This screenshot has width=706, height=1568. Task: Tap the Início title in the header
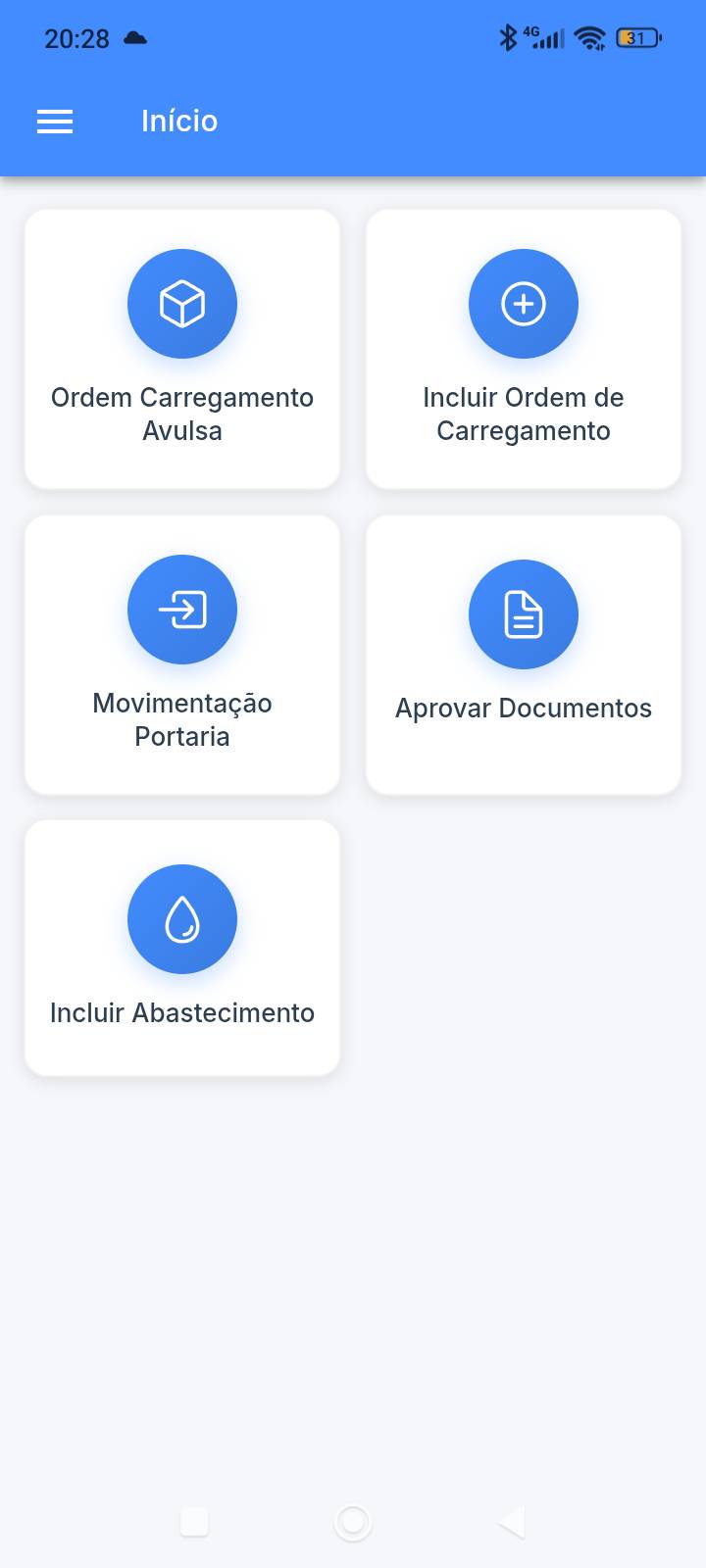tap(179, 121)
